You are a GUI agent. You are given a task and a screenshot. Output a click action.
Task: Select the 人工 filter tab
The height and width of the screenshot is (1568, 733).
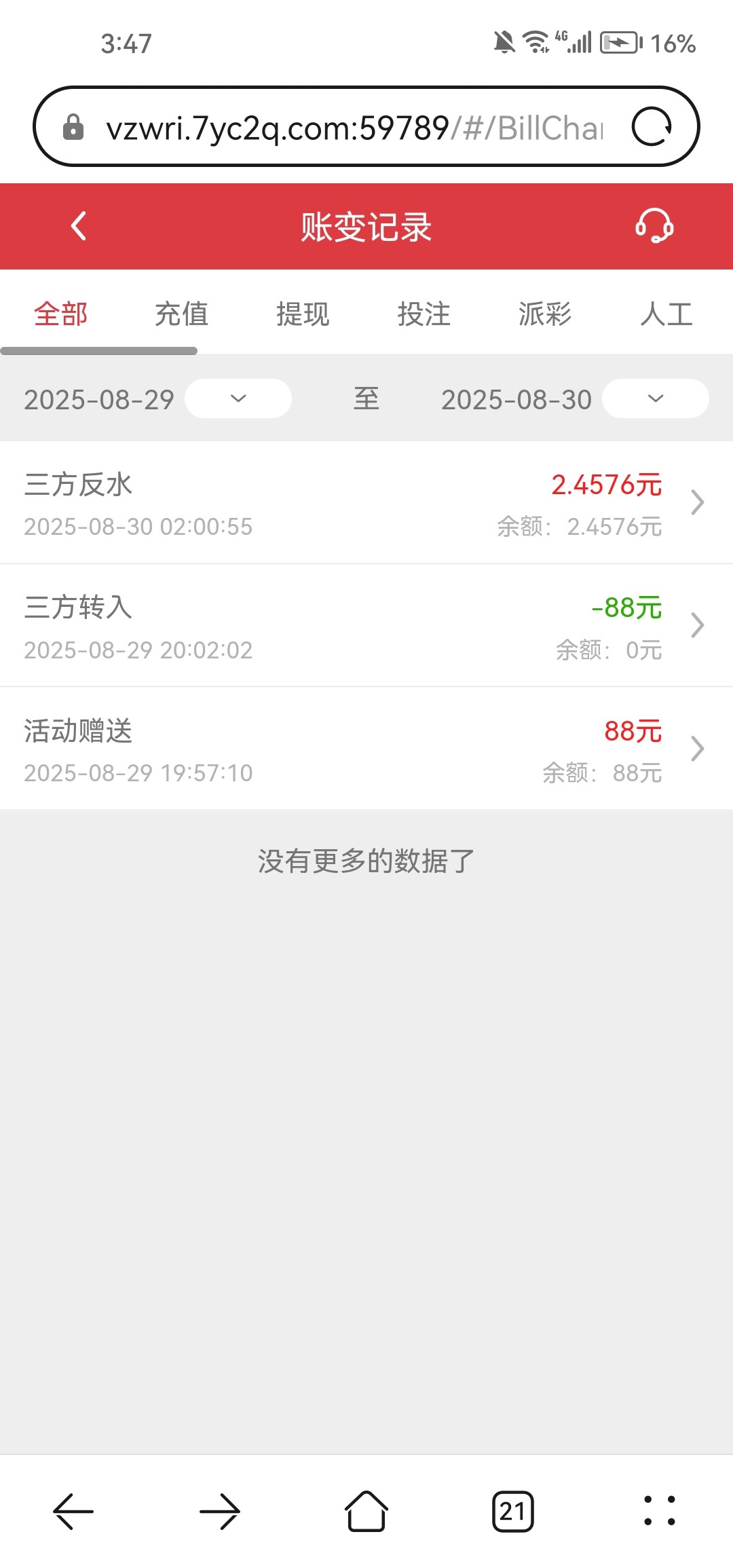point(668,314)
